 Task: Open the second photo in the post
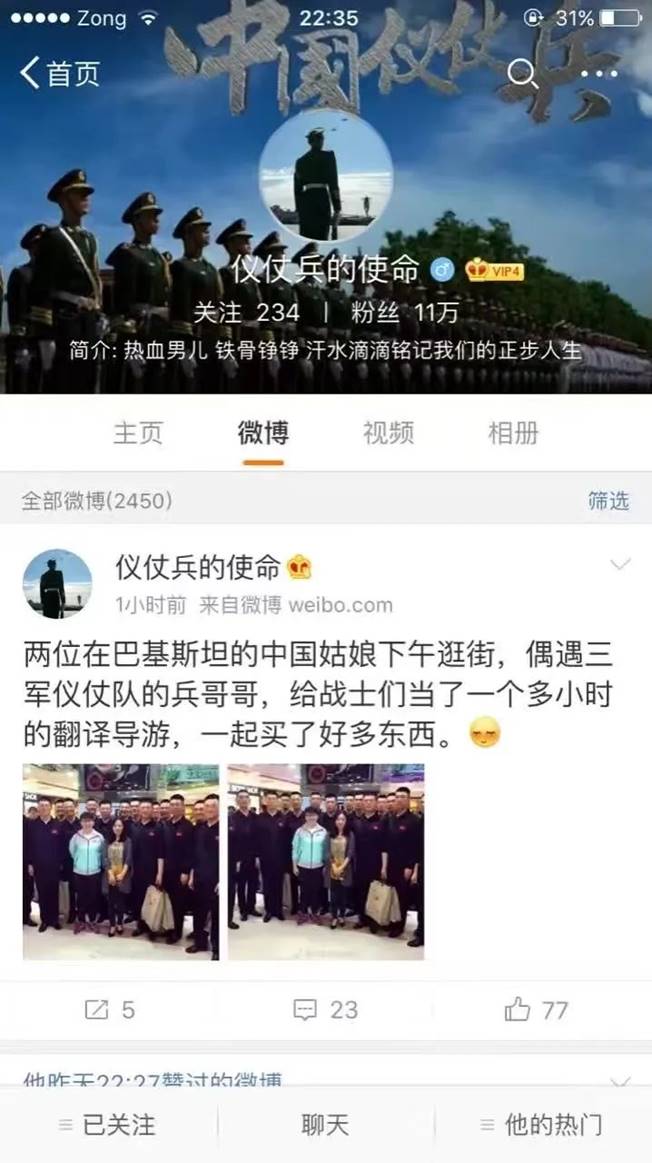click(x=326, y=861)
